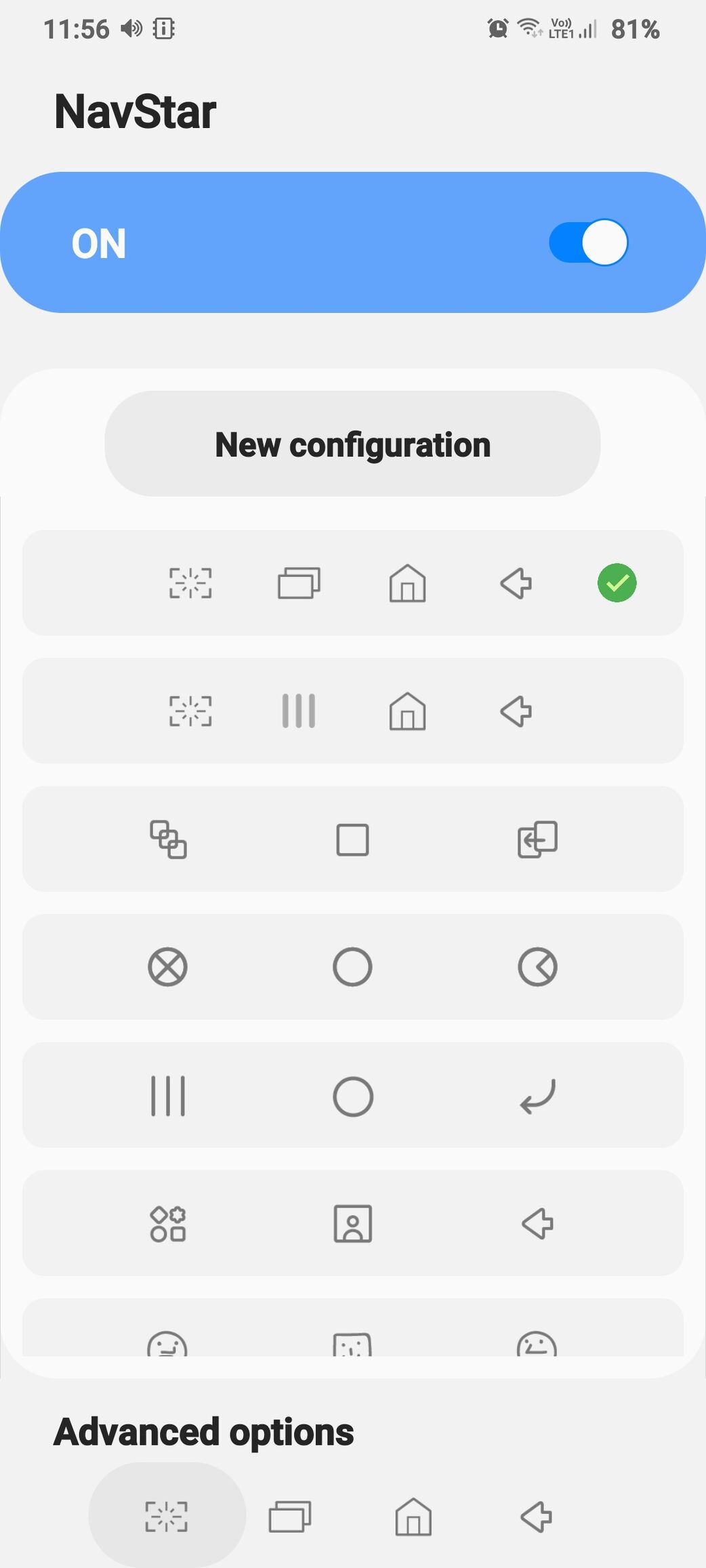Image resolution: width=706 pixels, height=1568 pixels.
Task: Go to home screen via navigation bar
Action: [x=413, y=1516]
